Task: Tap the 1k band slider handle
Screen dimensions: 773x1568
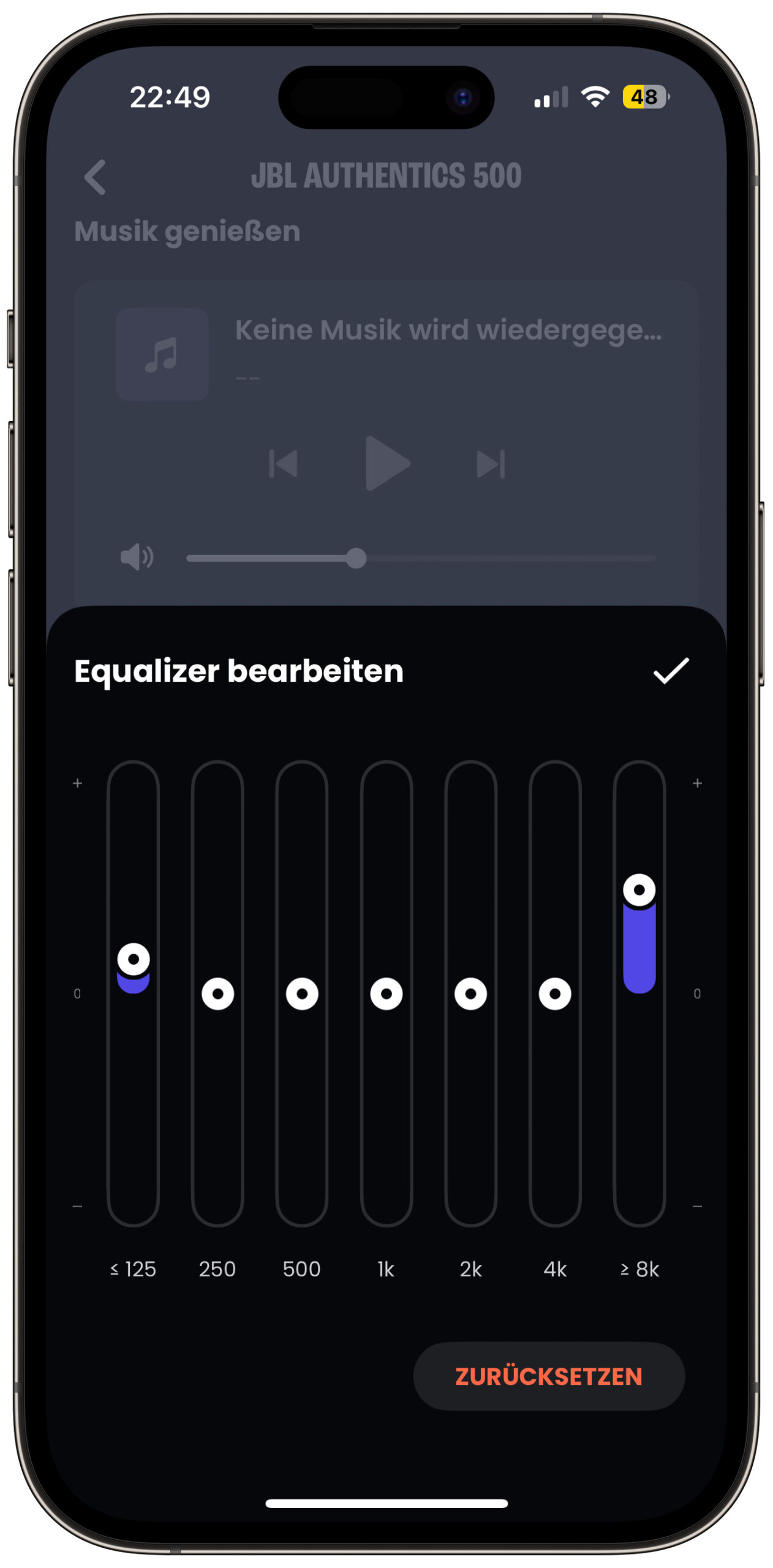Action: (x=386, y=993)
